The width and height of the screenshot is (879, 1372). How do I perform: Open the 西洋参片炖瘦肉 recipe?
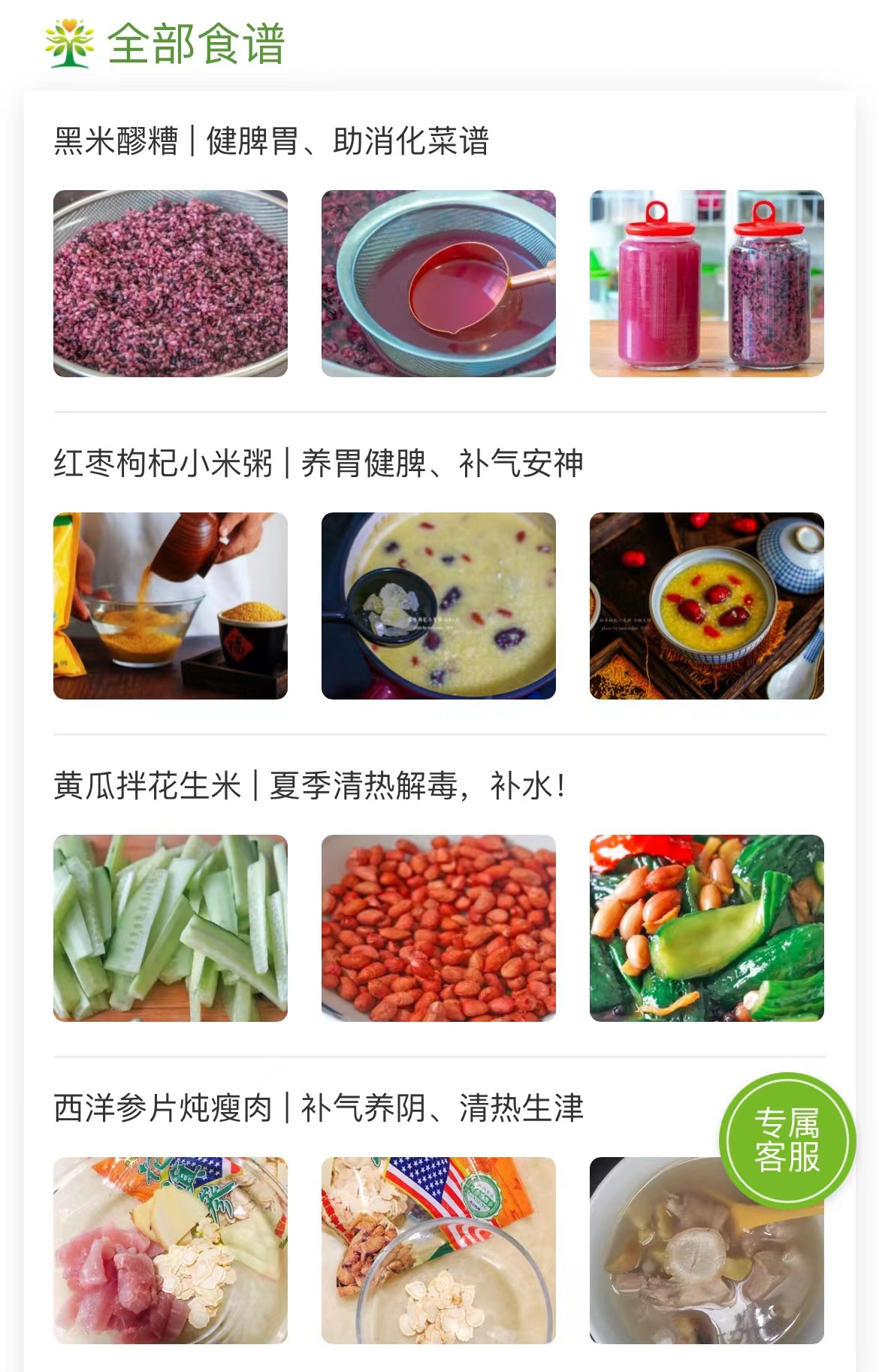(318, 1108)
